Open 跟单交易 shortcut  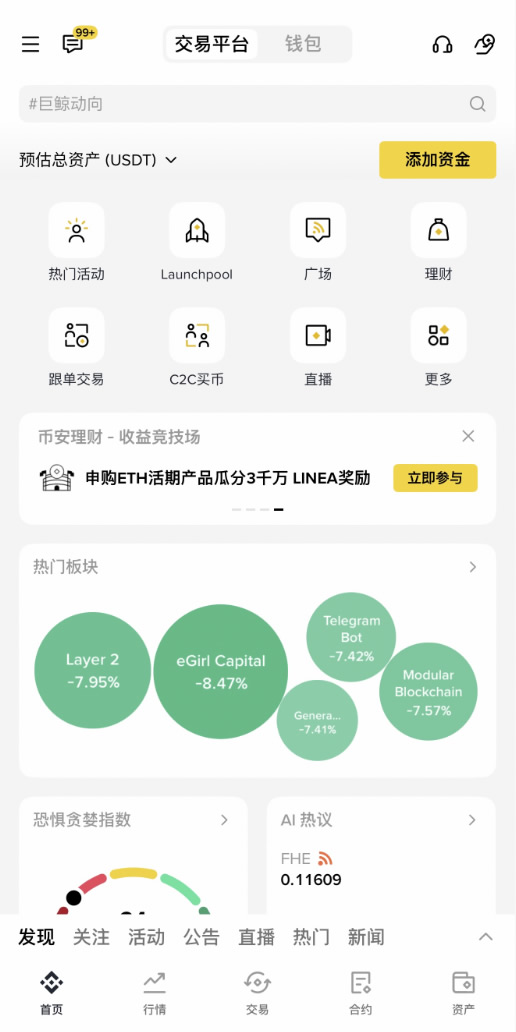76,348
